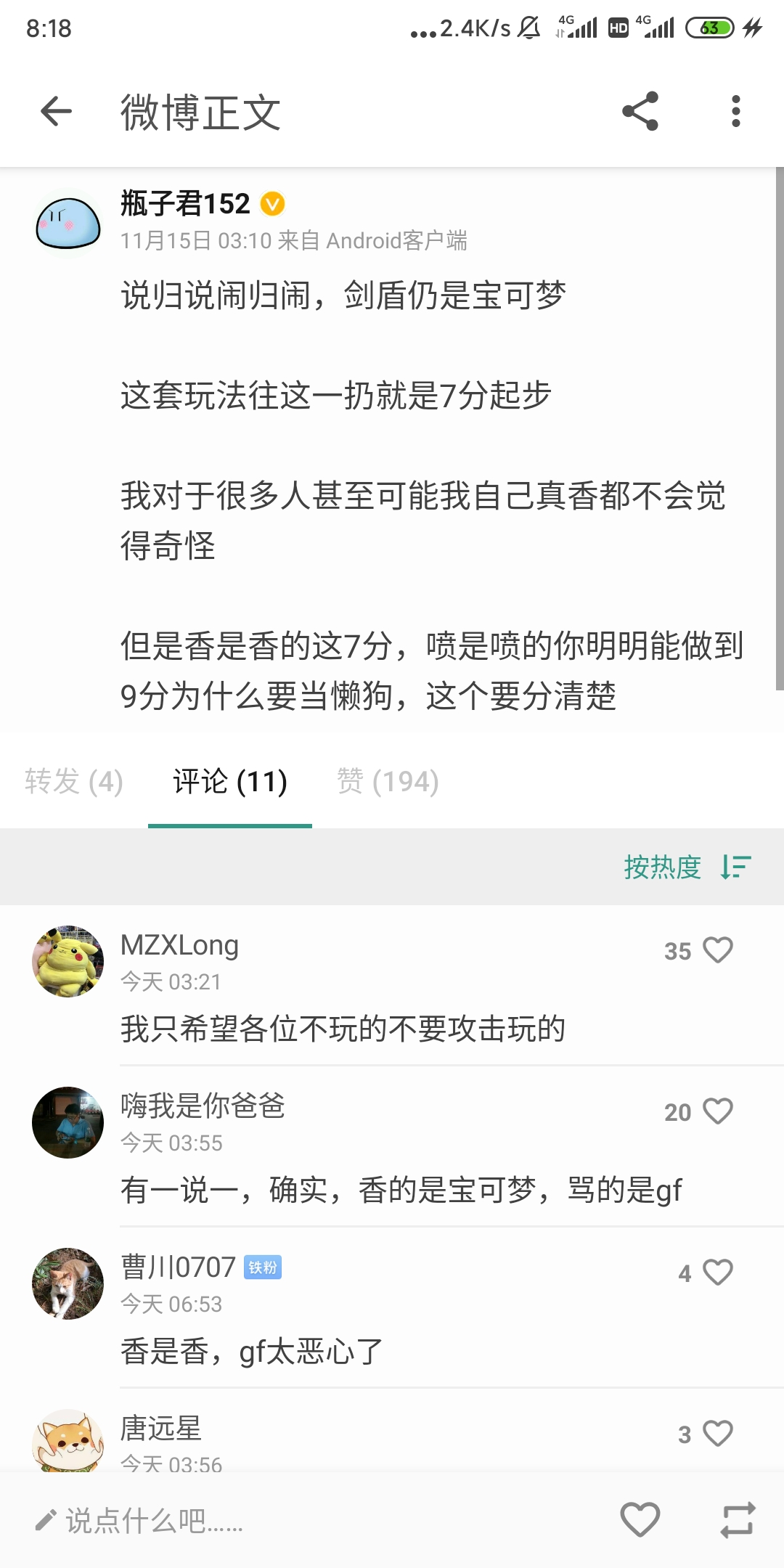Repost this Weibo from the bottom bar
Screen dimensions: 784x1568
click(x=738, y=1519)
